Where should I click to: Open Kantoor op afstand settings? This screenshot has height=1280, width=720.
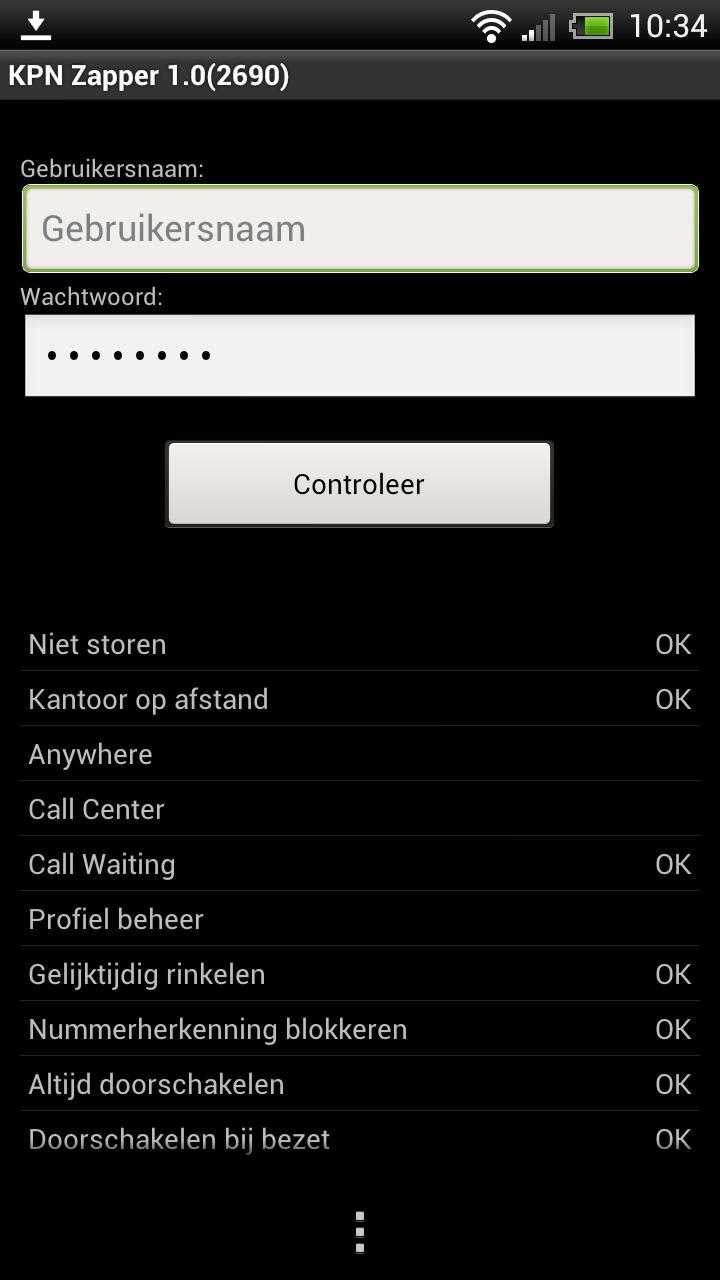click(359, 699)
